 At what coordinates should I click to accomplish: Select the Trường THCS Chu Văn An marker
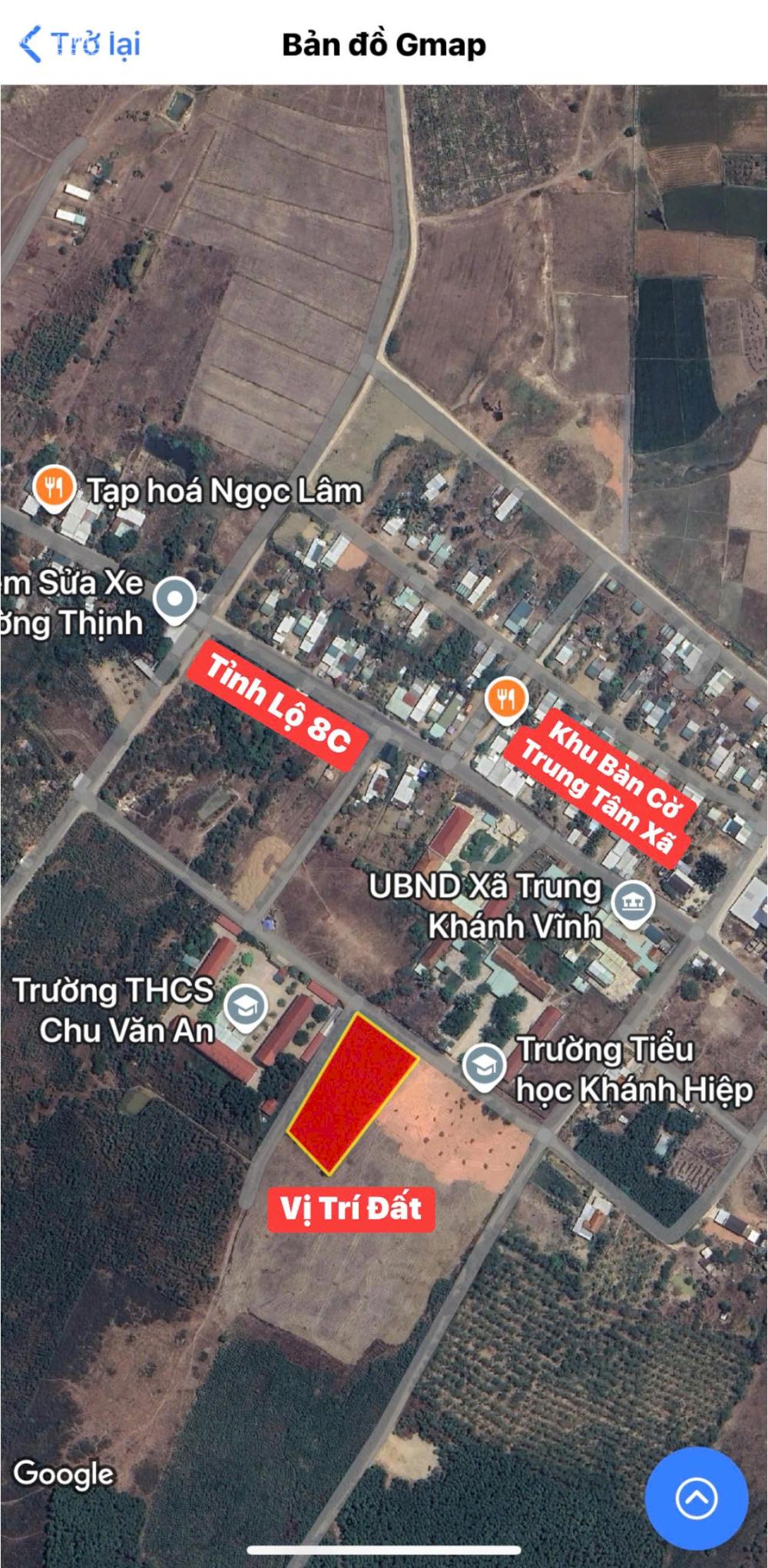point(245,1006)
